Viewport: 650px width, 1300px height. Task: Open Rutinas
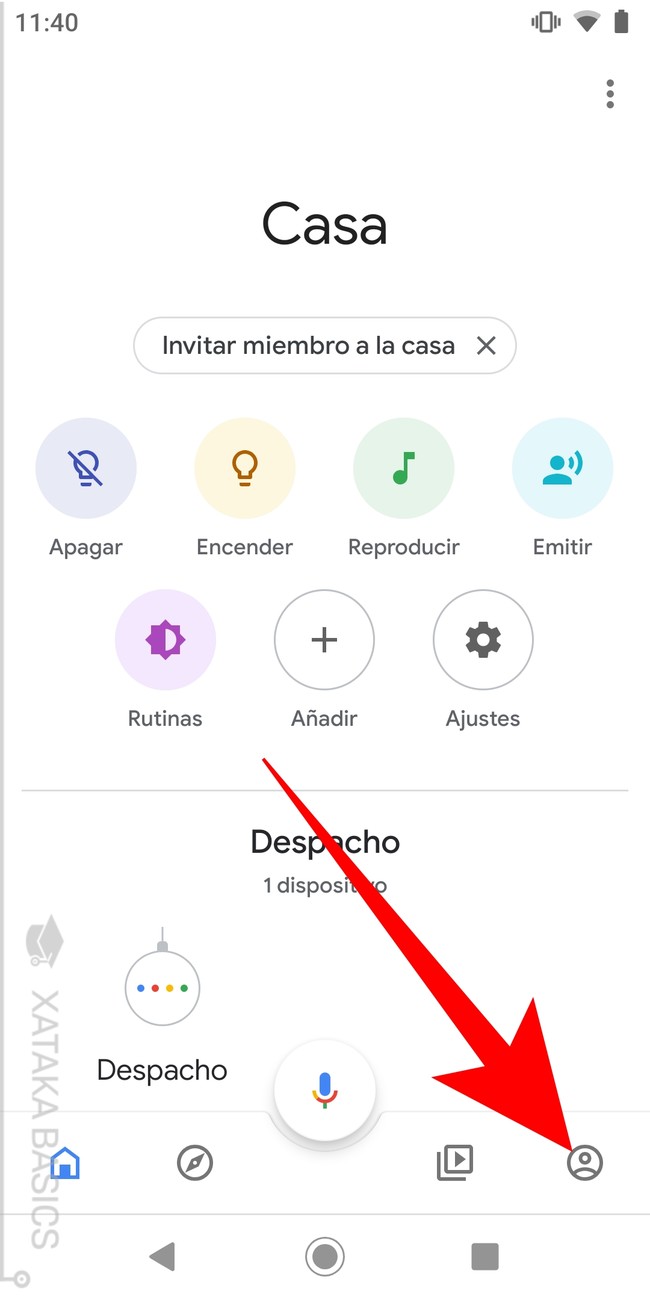[x=166, y=640]
